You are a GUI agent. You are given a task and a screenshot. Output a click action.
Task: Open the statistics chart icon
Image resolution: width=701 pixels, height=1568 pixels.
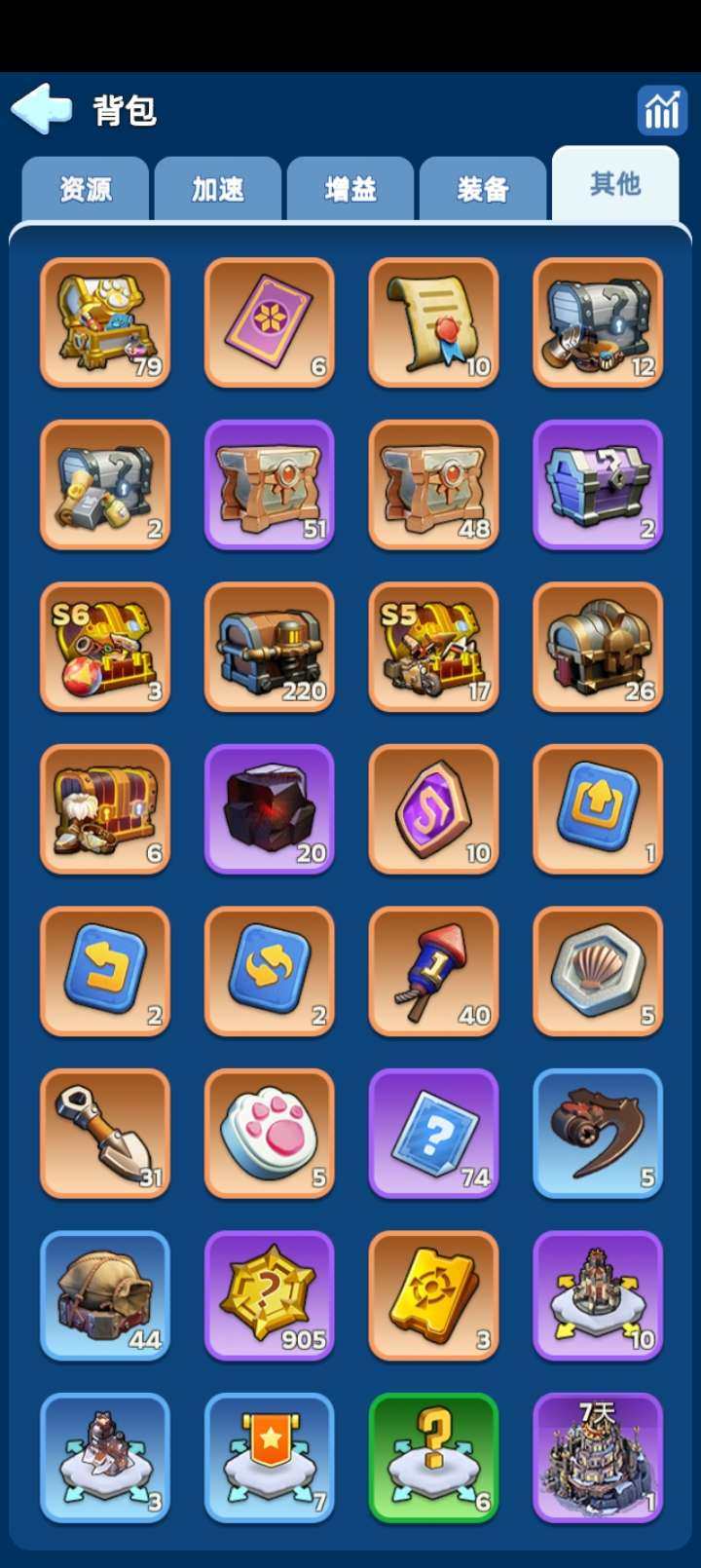point(662,109)
